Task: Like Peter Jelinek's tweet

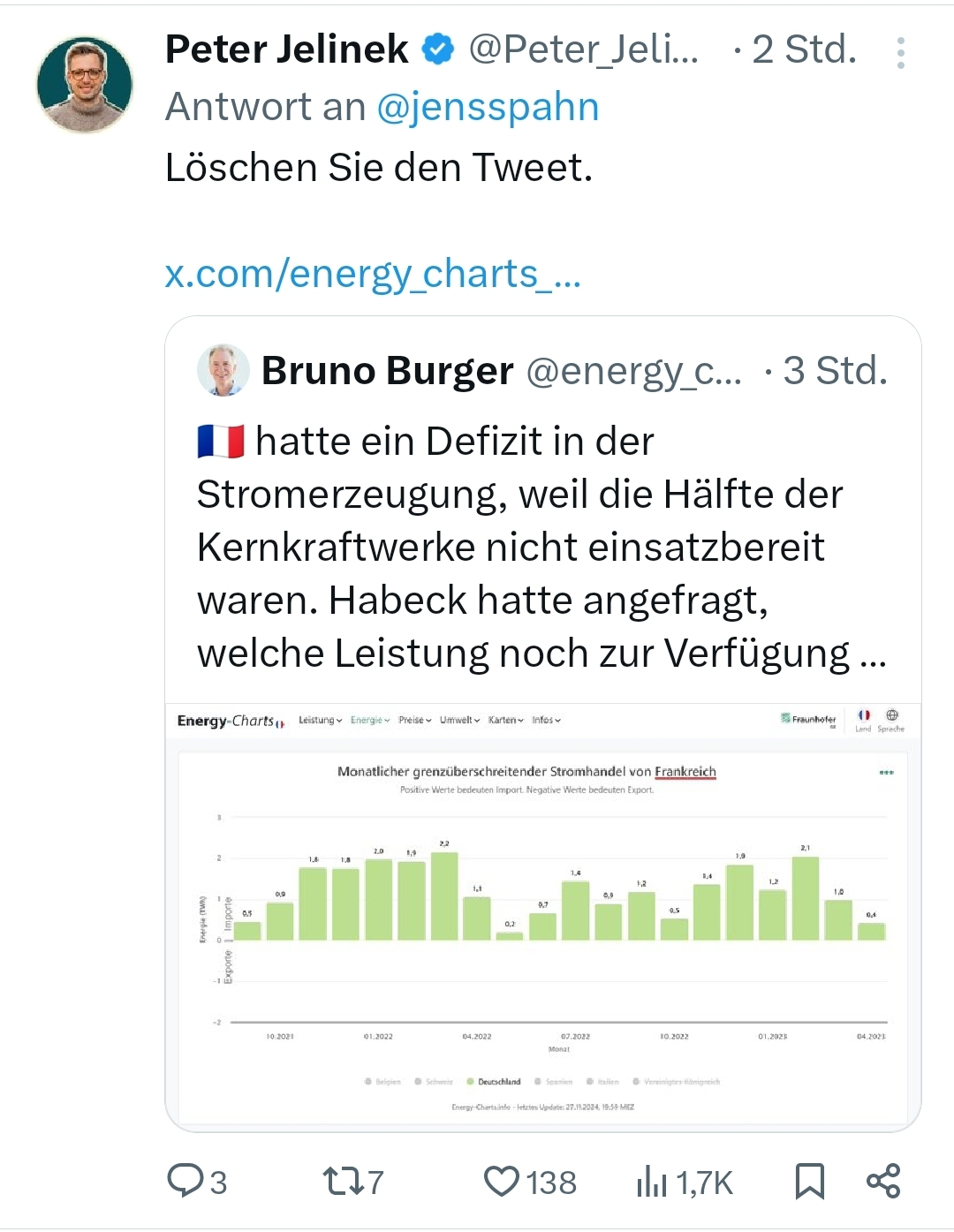Action: point(530,1182)
